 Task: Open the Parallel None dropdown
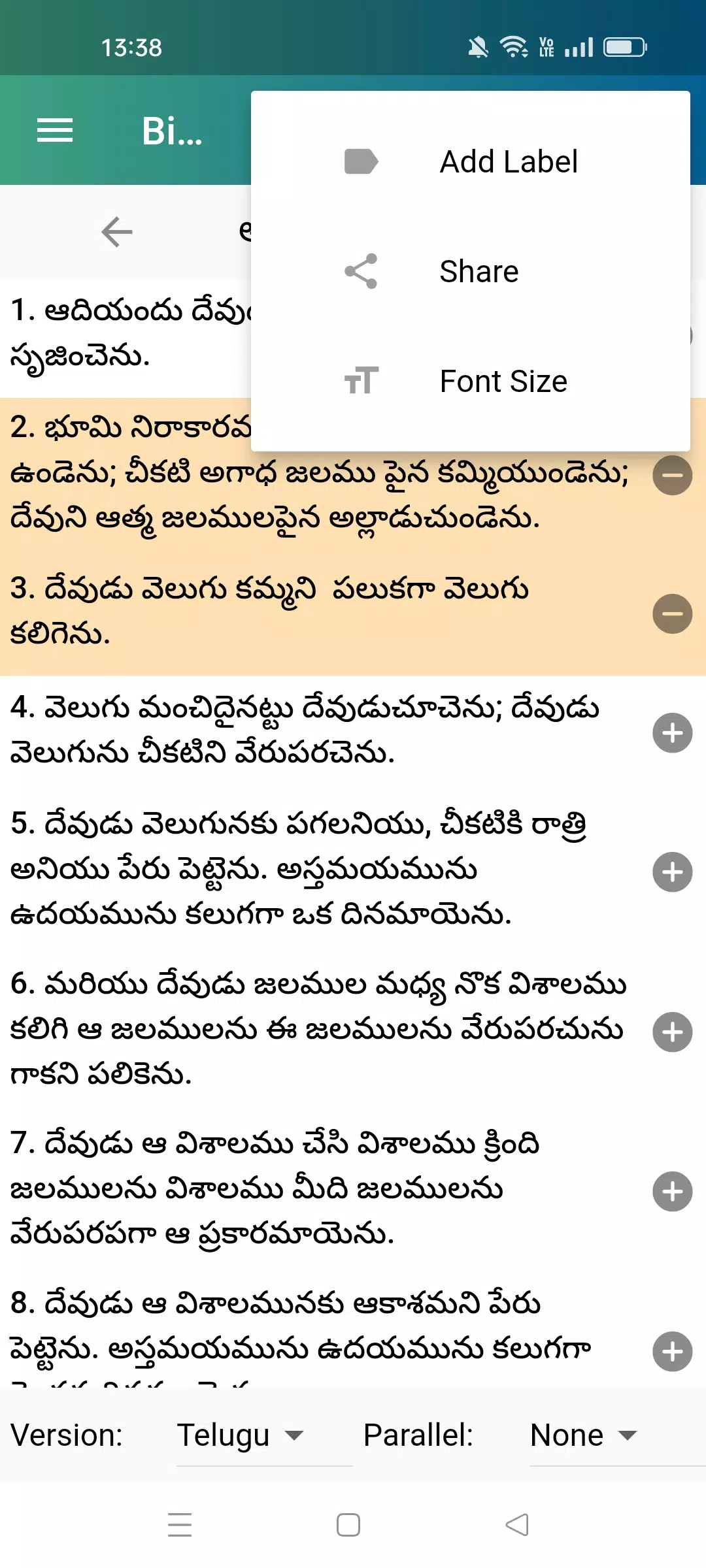(x=617, y=1435)
